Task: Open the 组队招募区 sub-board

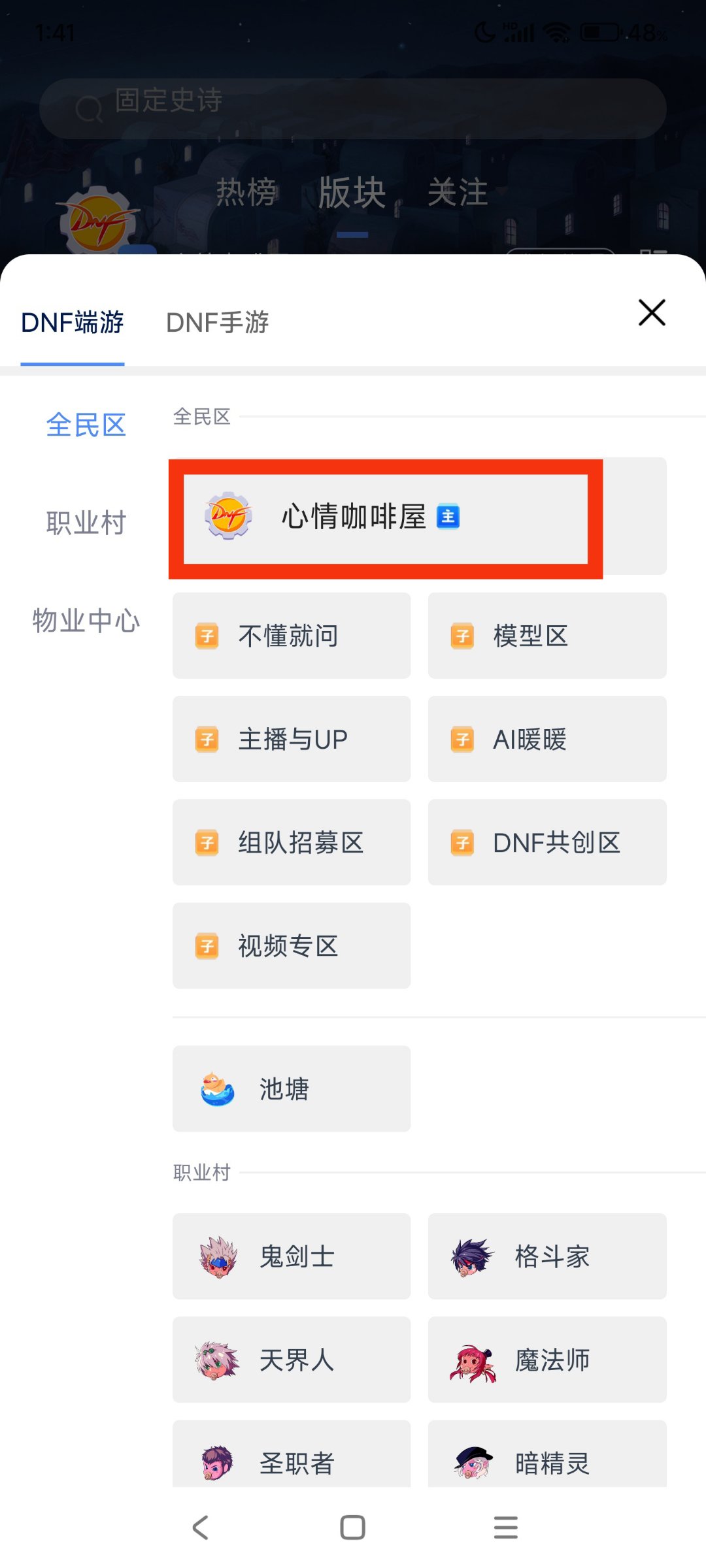Action: tap(292, 842)
